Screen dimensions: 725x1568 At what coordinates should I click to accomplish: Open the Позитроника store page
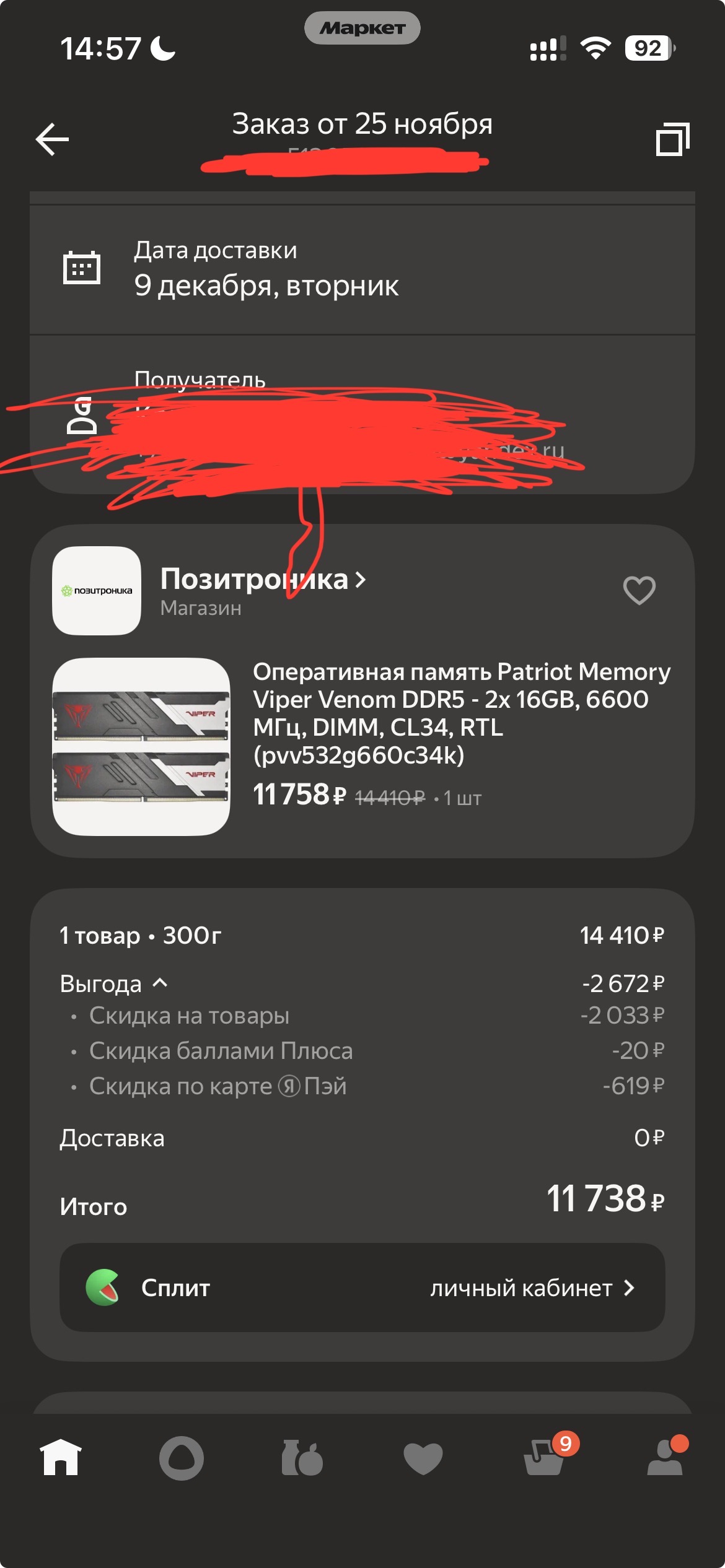pos(263,580)
